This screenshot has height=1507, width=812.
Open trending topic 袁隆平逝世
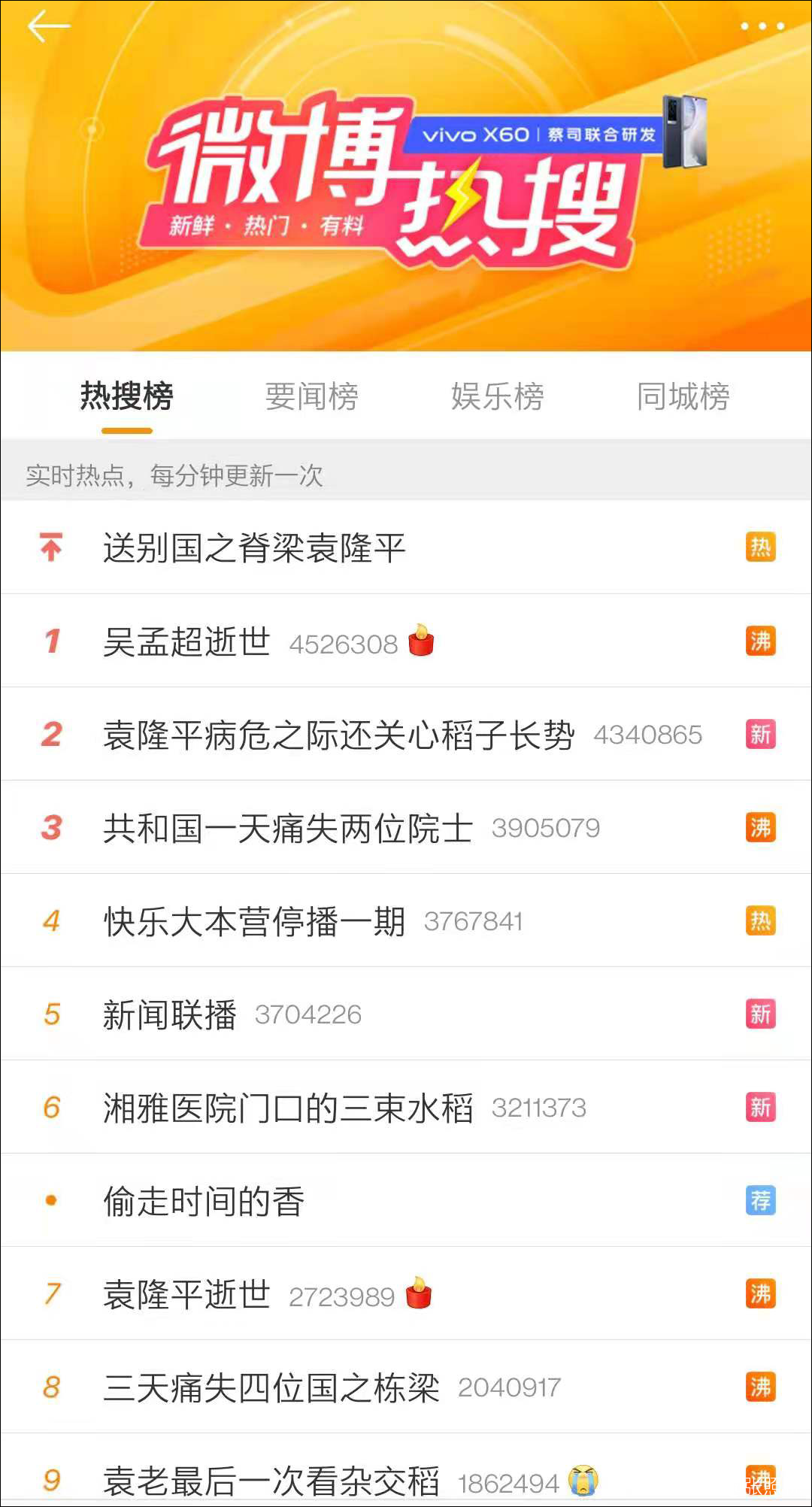point(186,1294)
